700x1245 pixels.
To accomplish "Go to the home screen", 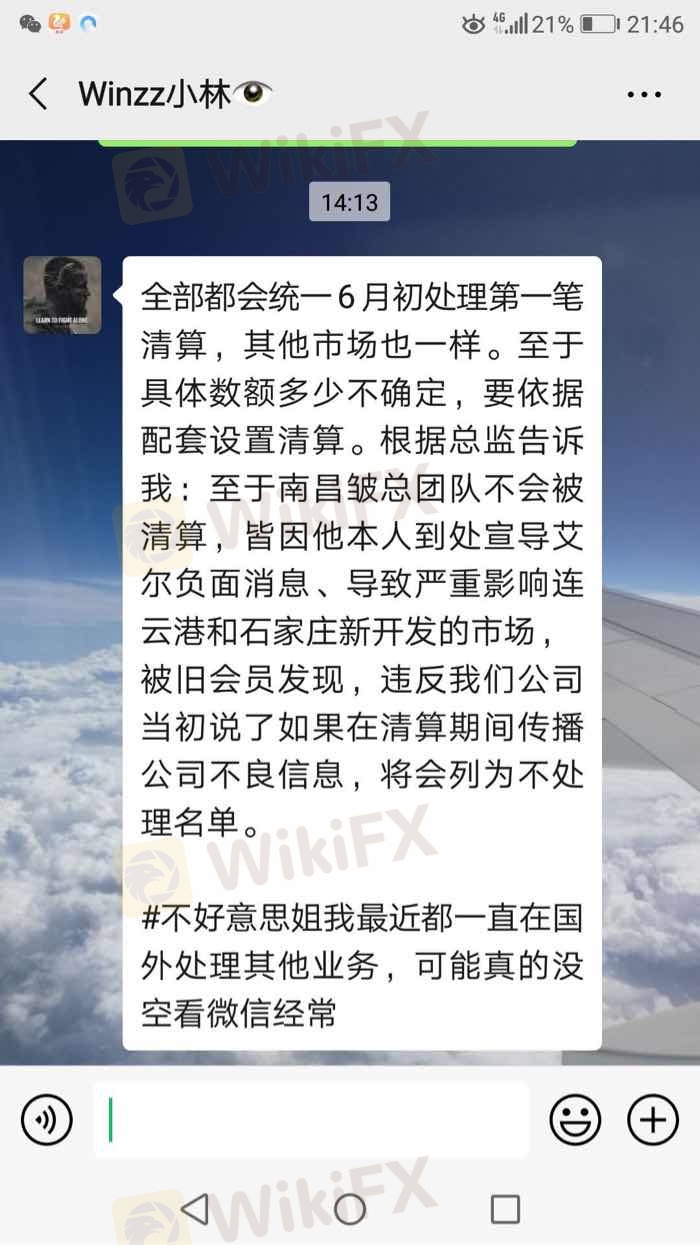I will pyautogui.click(x=350, y=1209).
